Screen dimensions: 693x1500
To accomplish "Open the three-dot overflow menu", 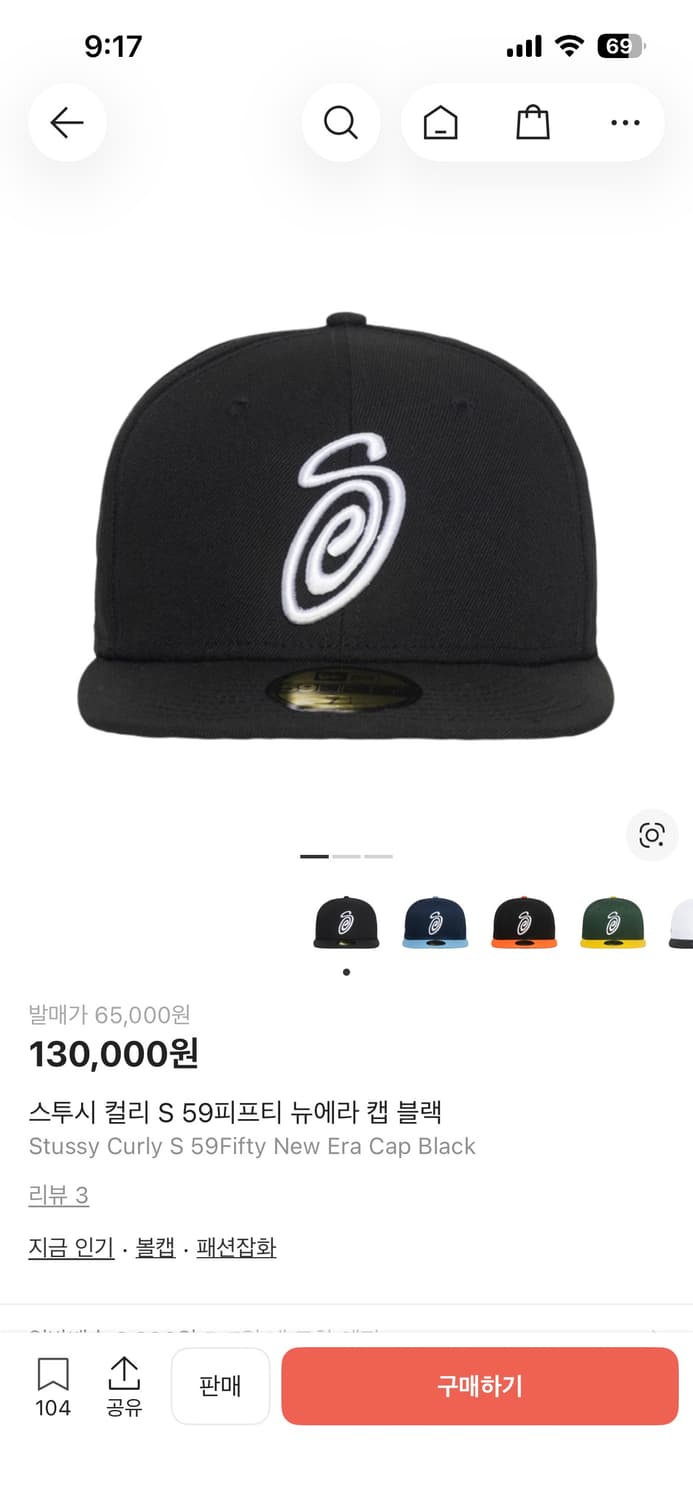I will pos(625,123).
